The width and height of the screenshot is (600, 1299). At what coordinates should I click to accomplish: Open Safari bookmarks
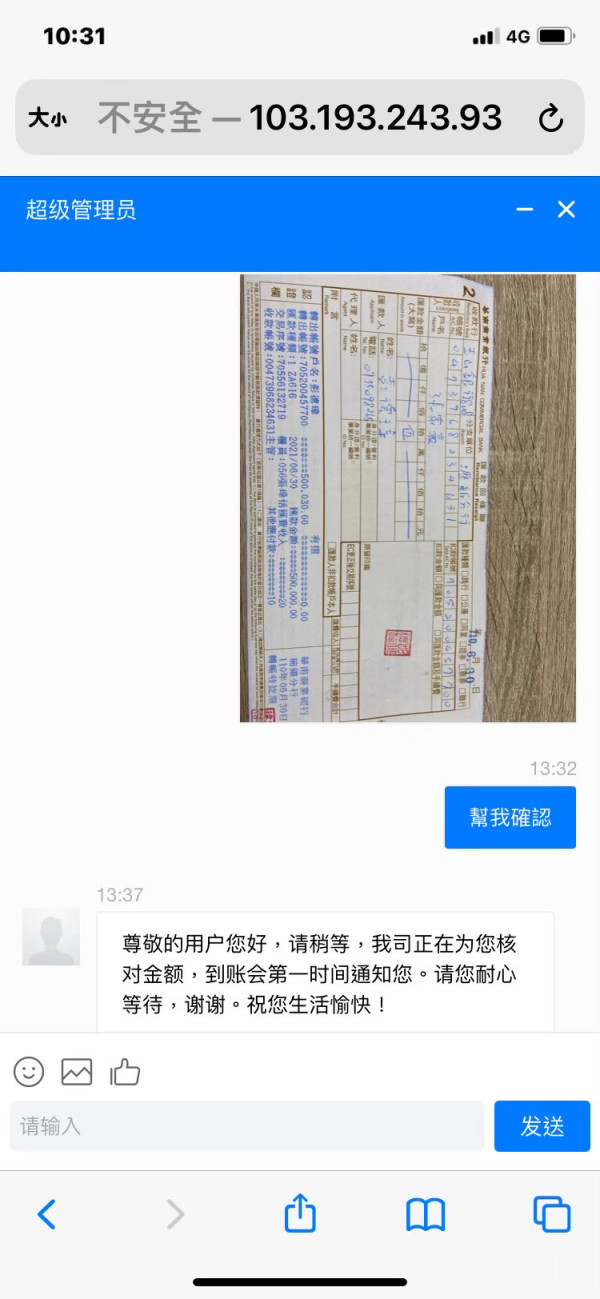pos(425,1215)
